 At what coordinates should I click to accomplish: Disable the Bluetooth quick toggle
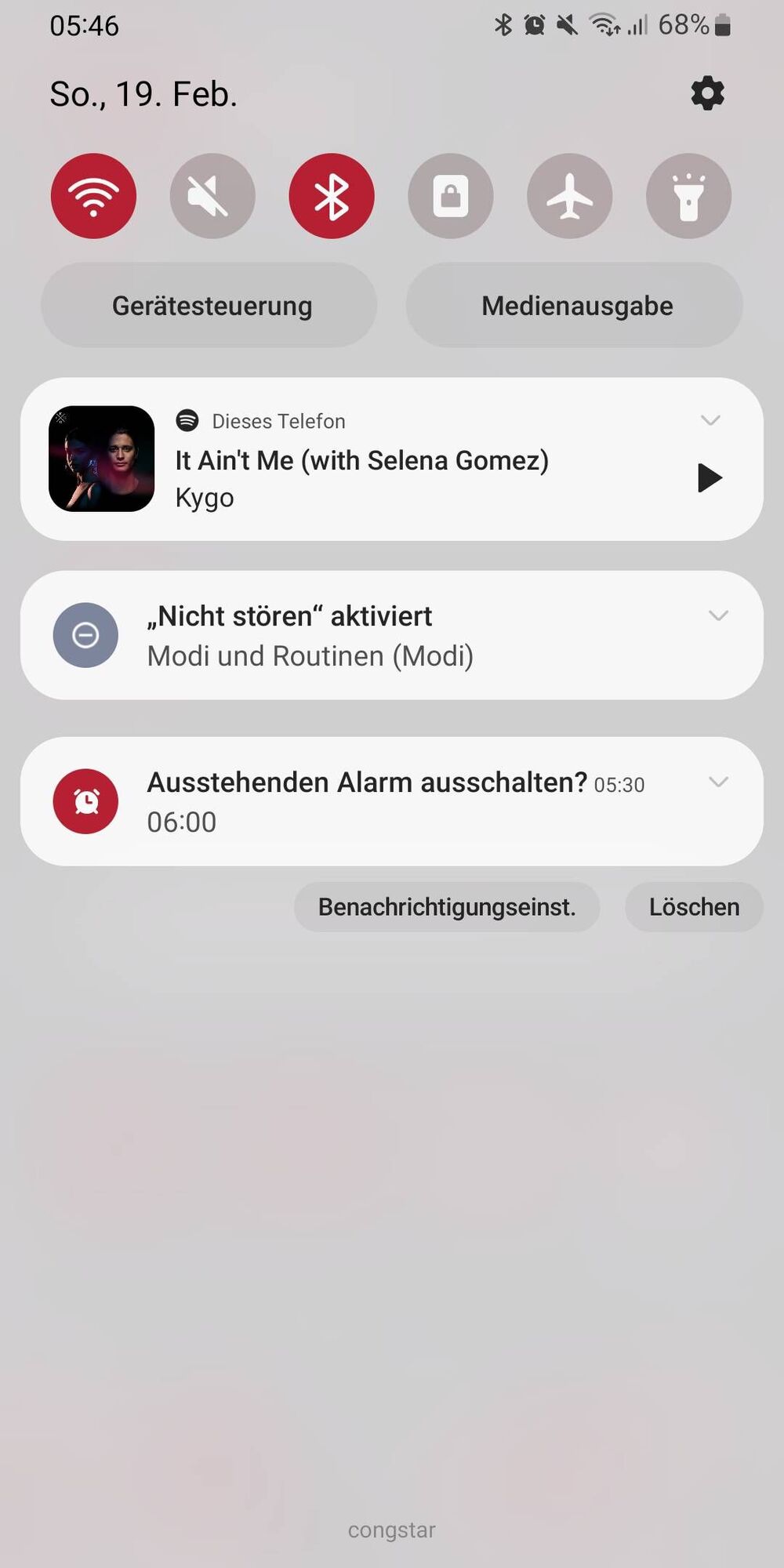pyautogui.click(x=332, y=196)
